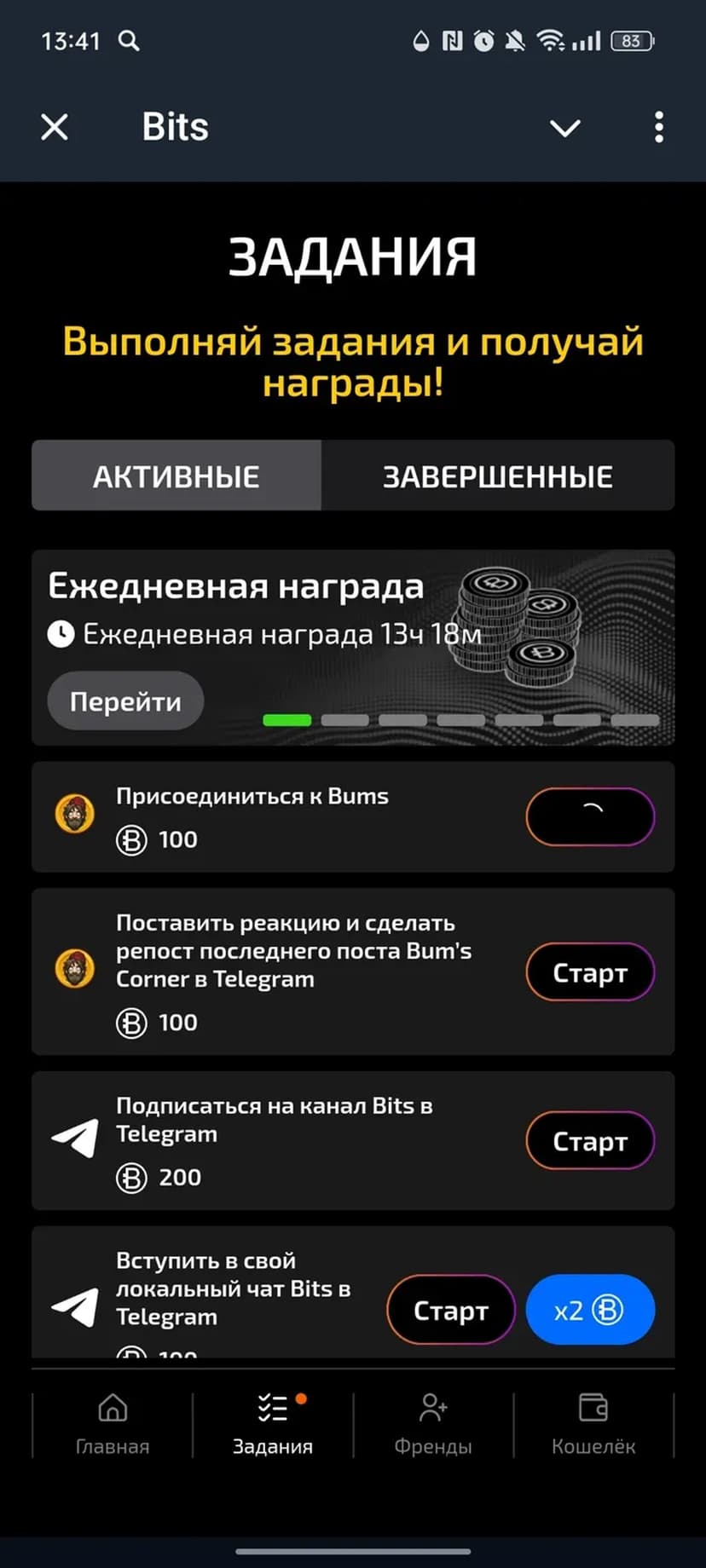Image resolution: width=706 pixels, height=1568 pixels.
Task: Switch to the ЗАВЕРШЕННЫЕ tab
Action: (497, 476)
